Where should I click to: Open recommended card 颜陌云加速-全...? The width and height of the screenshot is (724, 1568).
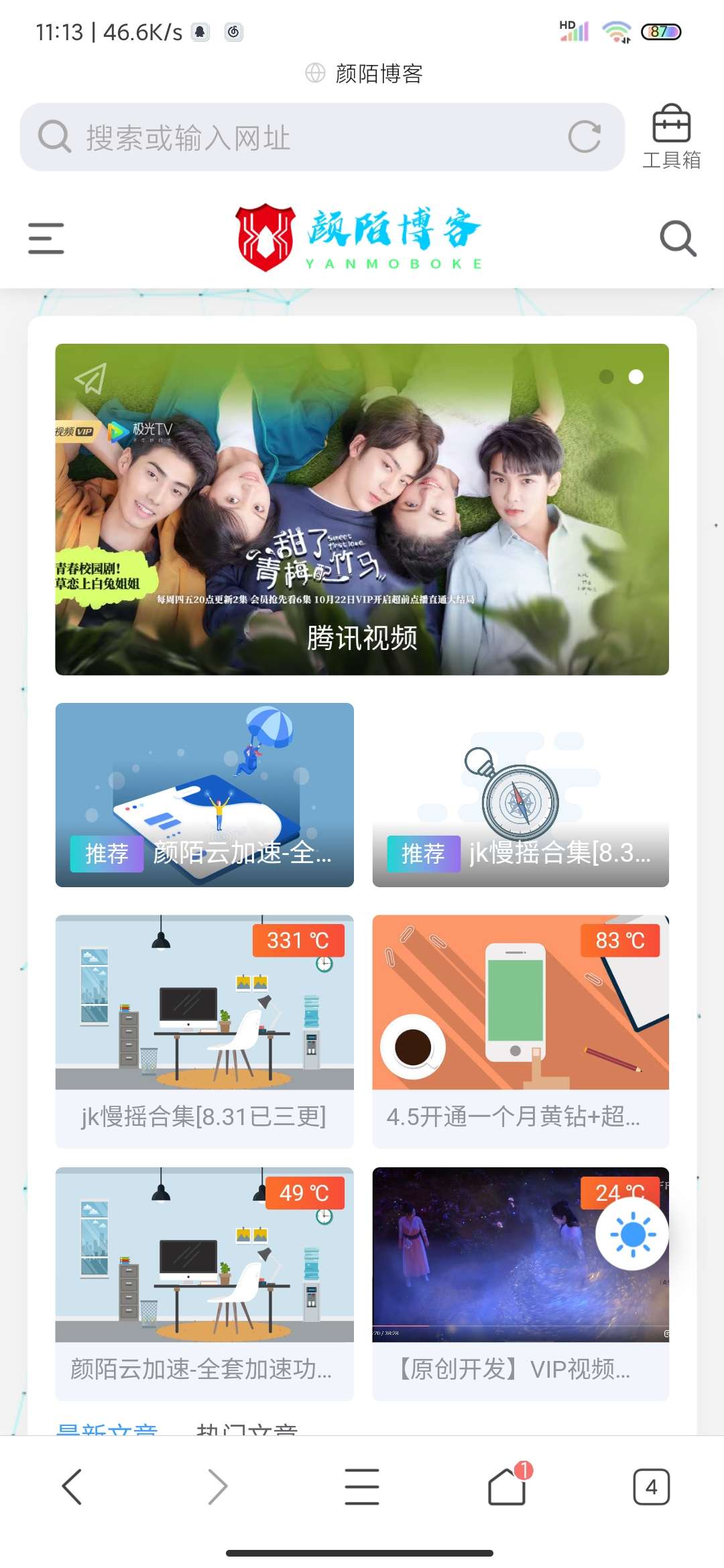(204, 795)
